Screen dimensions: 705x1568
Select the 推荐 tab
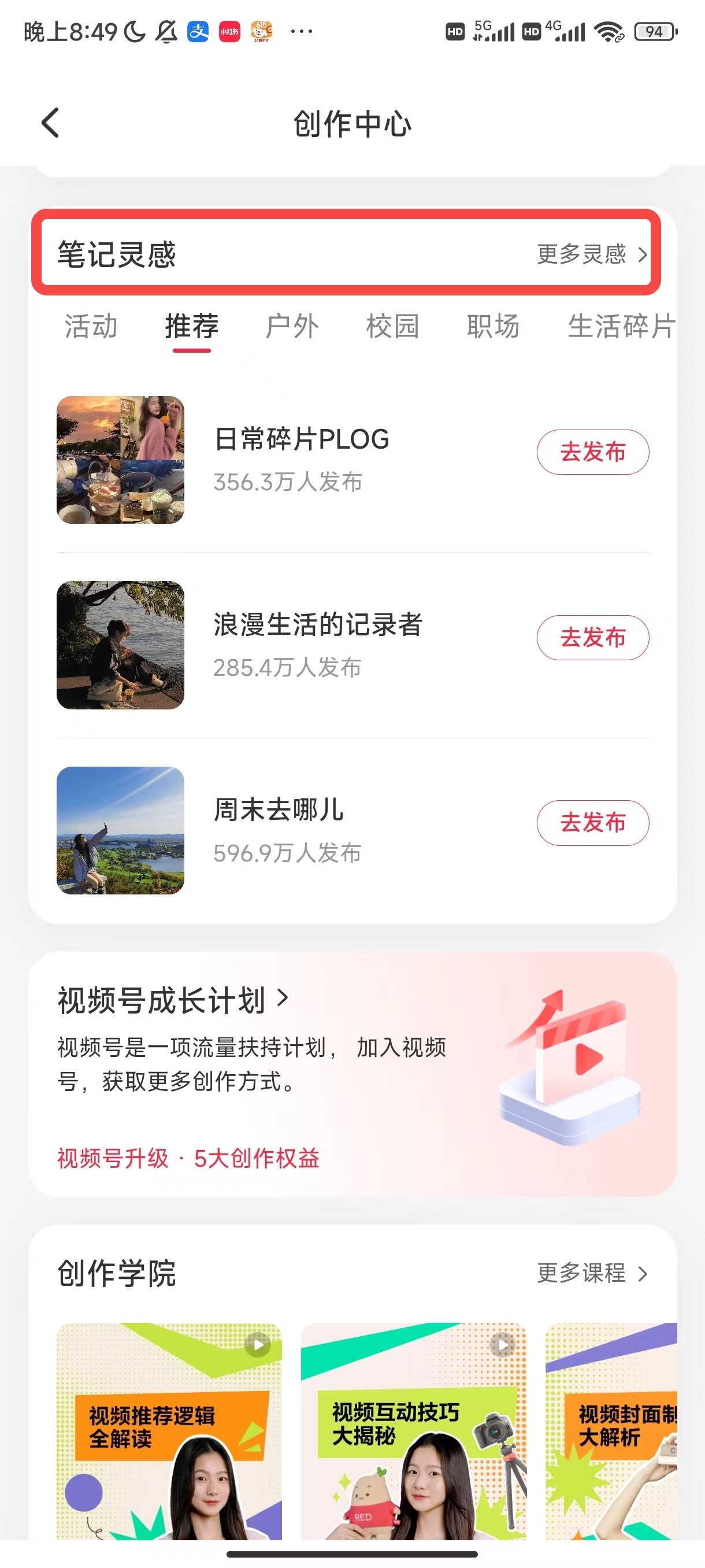tap(192, 326)
